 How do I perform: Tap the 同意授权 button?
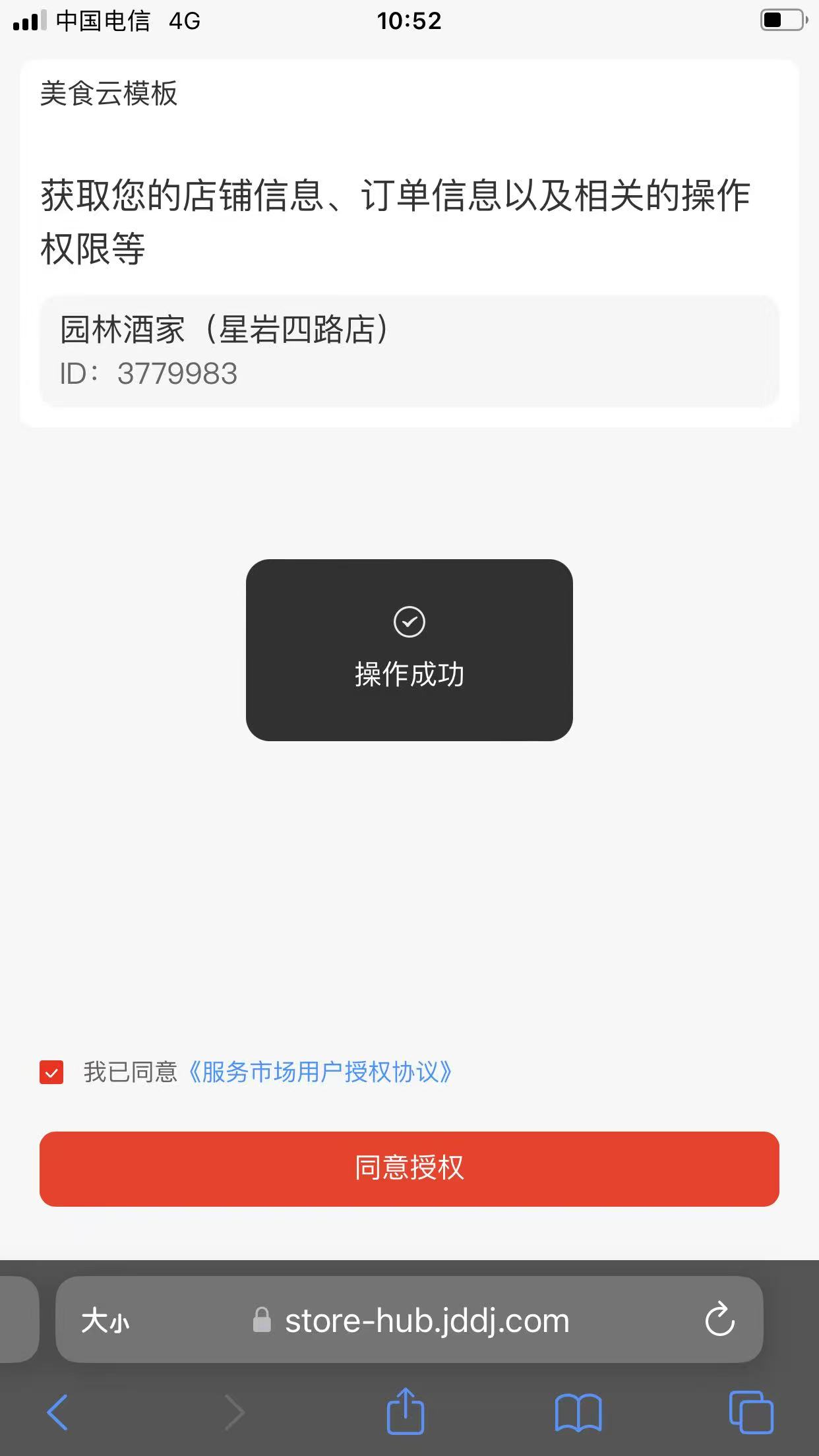coord(409,1168)
